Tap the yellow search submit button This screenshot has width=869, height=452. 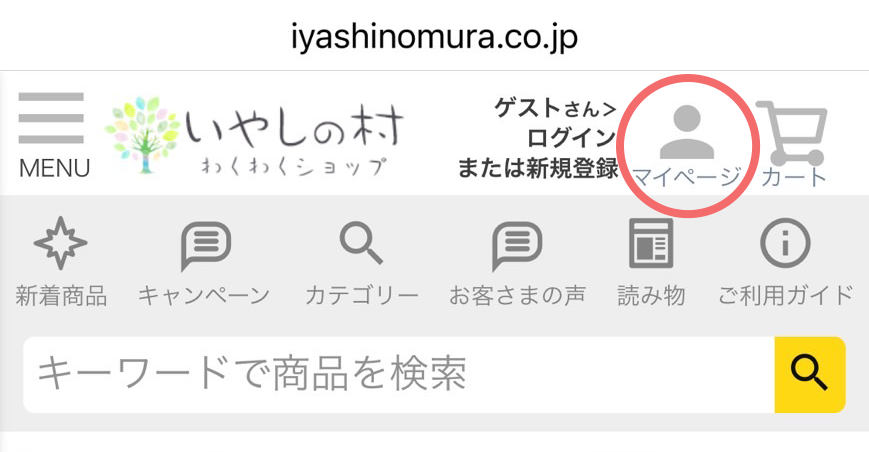pyautogui.click(x=809, y=374)
